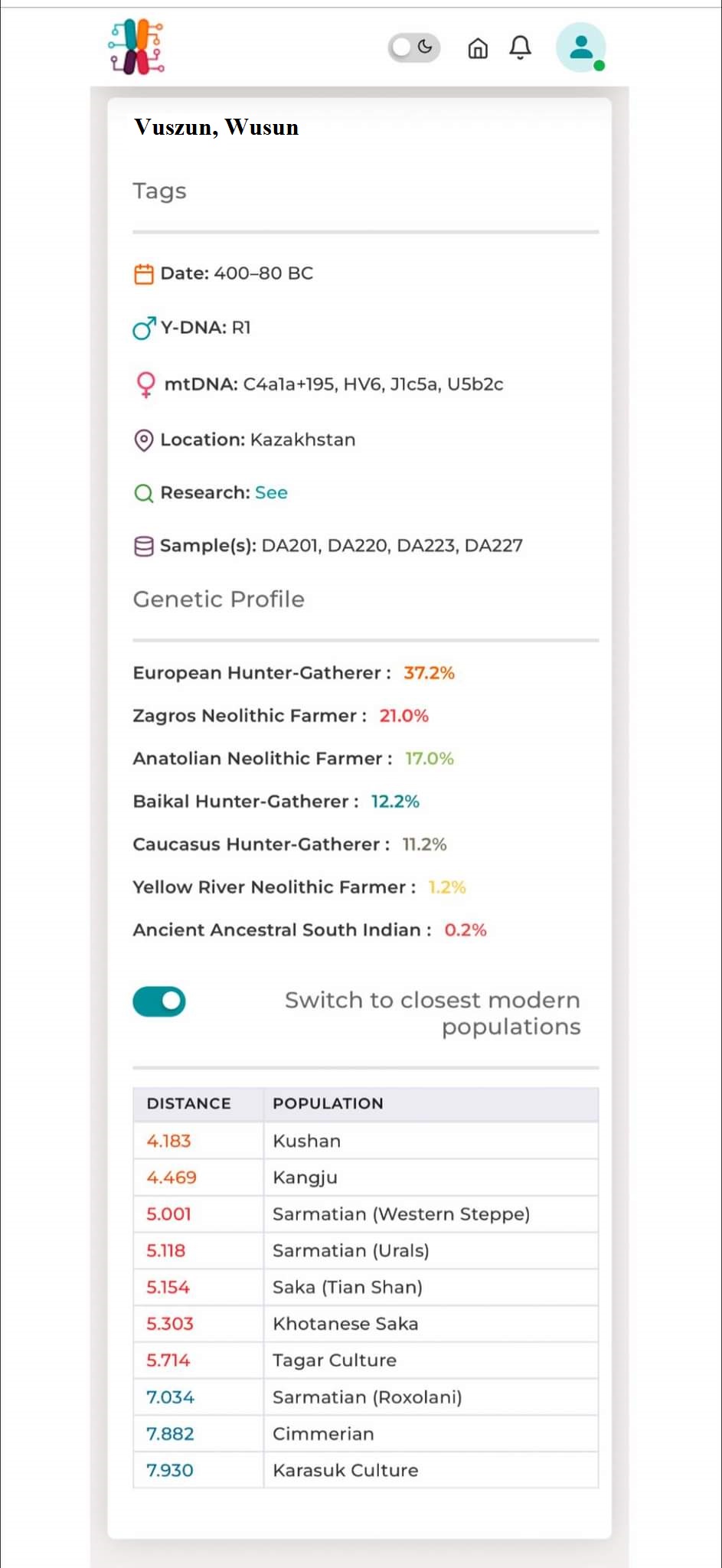Viewport: 722px width, 1568px height.
Task: Open the notifications bell
Action: (521, 48)
